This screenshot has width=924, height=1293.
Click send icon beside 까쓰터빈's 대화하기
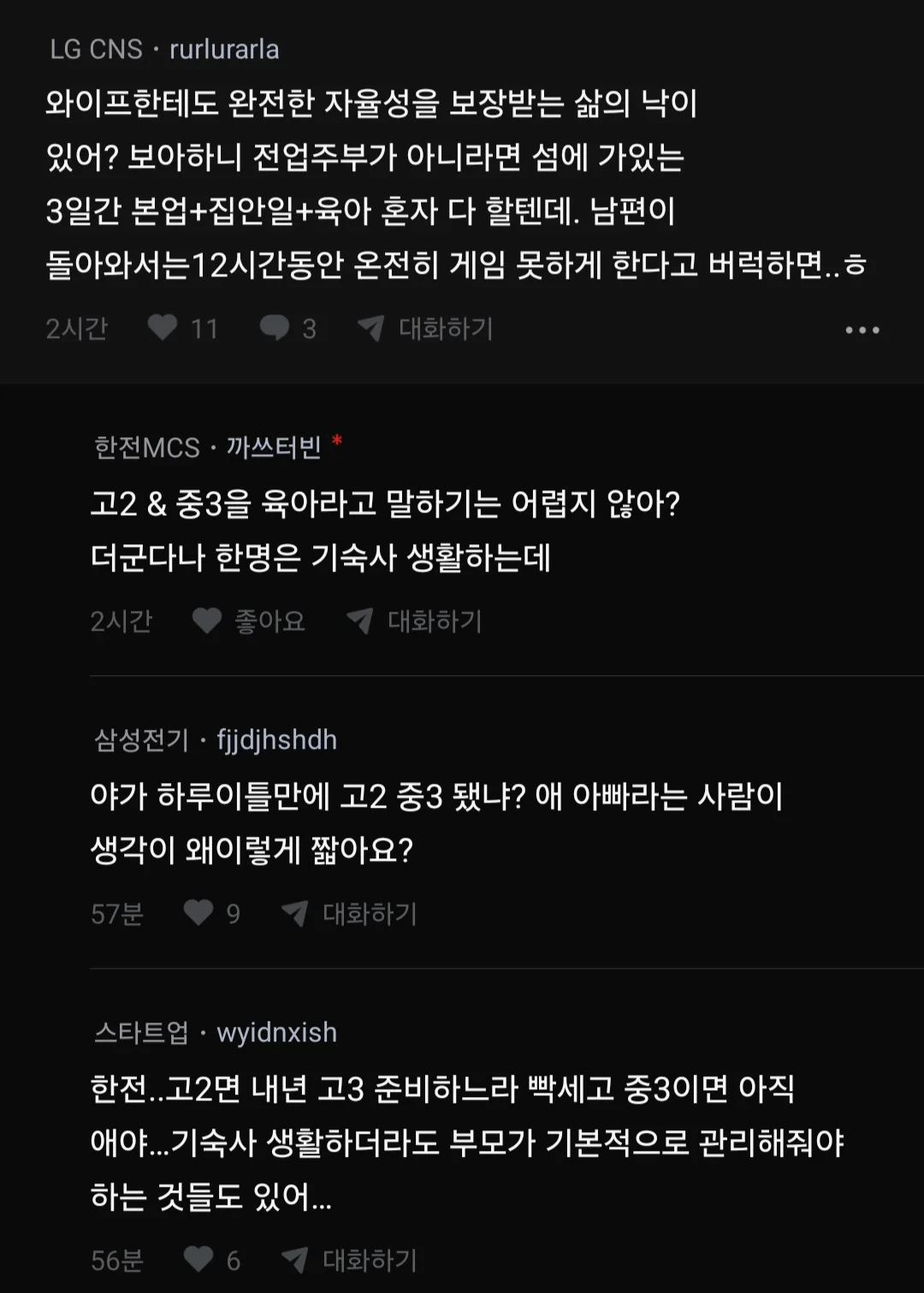(x=358, y=621)
